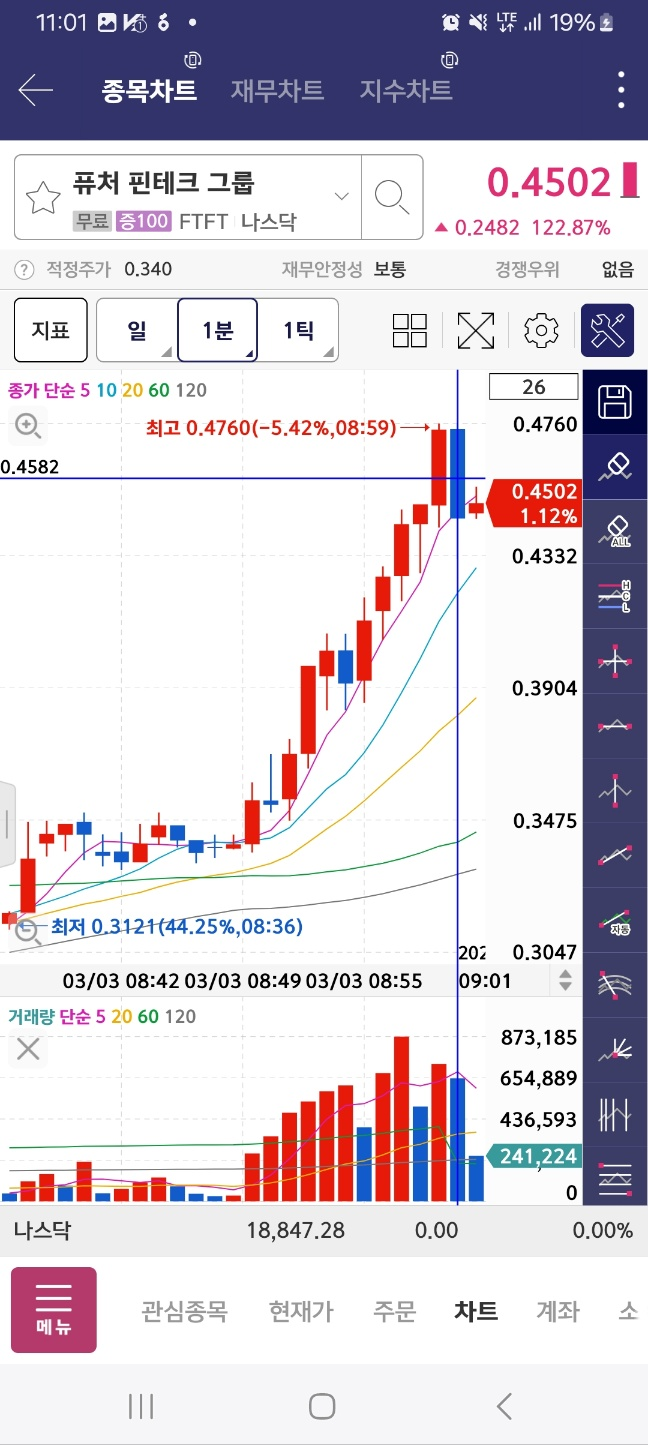Viewport: 648px width, 1445px height.
Task: Favorite 퓨처 핀테크 그룹 with the star
Action: tap(43, 198)
